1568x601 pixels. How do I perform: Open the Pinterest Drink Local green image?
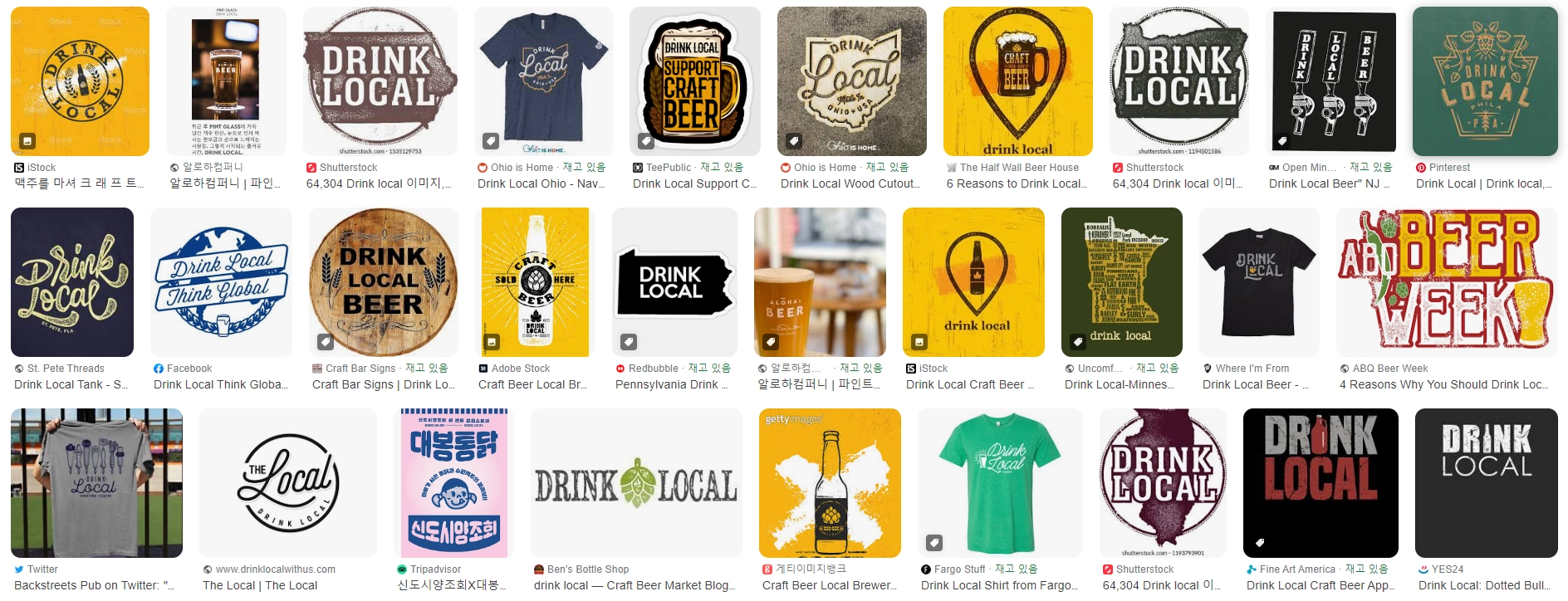point(1485,81)
